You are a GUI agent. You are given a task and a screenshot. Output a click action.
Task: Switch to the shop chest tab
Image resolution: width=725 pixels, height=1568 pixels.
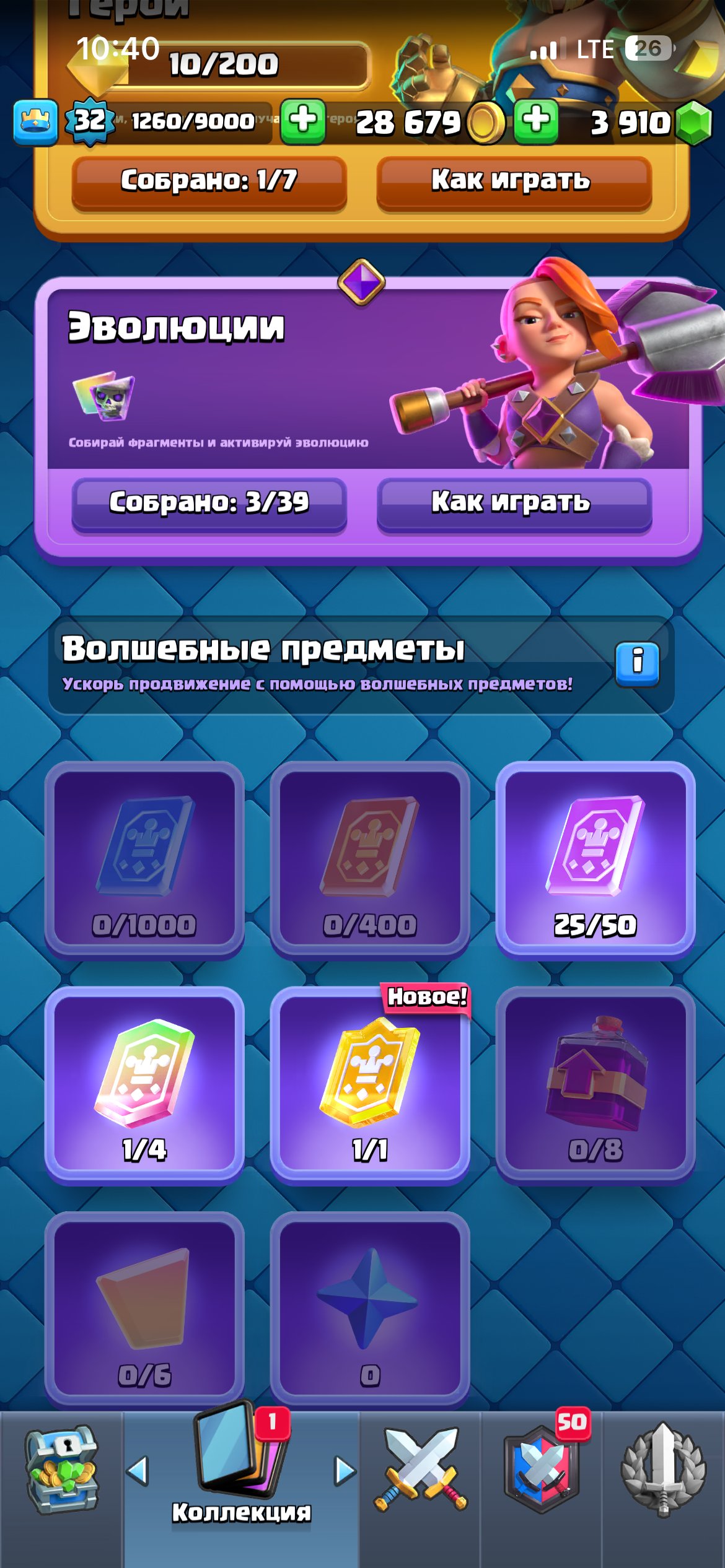[61, 1470]
